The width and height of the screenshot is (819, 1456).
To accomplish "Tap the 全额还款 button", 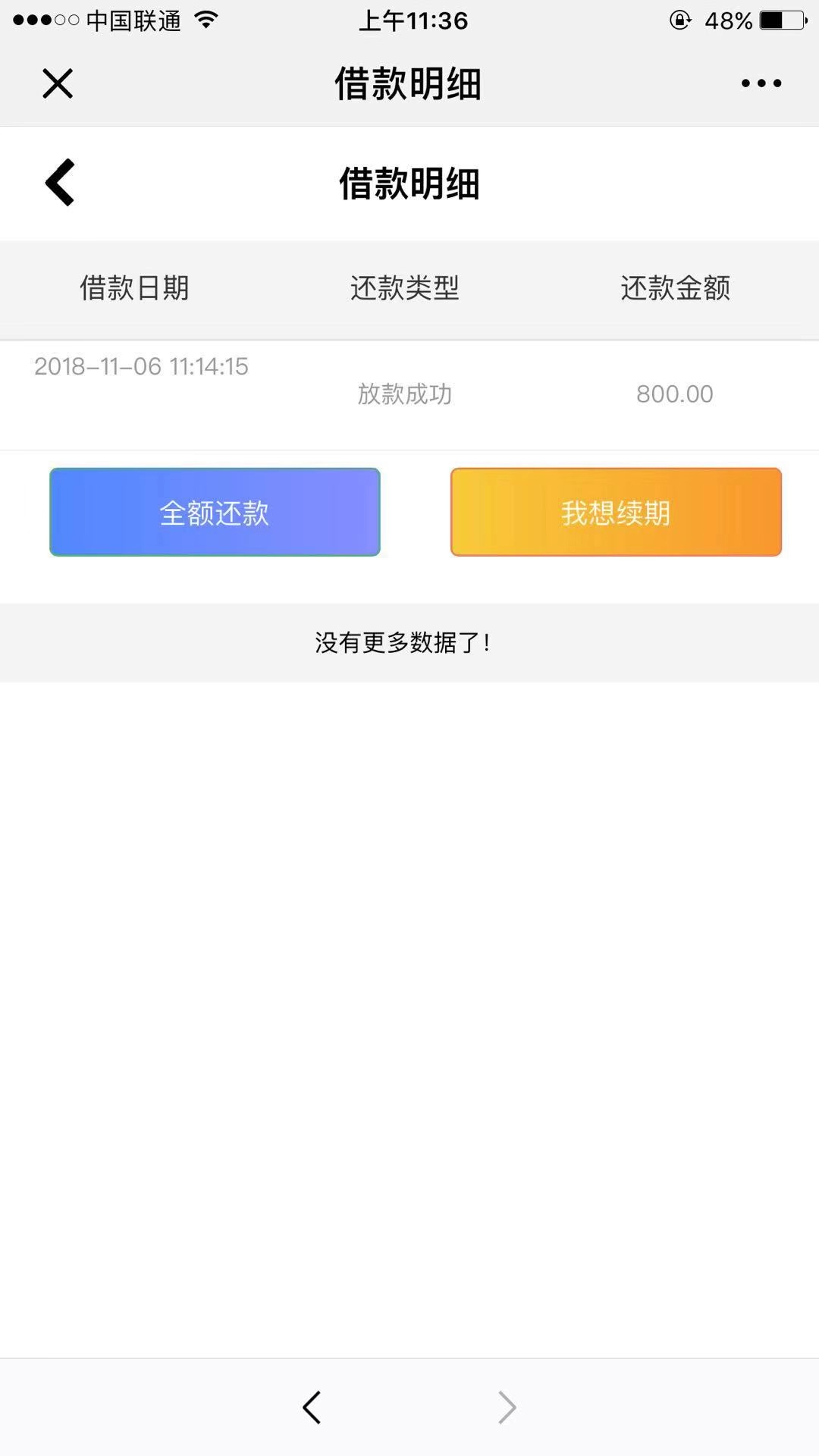I will 215,512.
